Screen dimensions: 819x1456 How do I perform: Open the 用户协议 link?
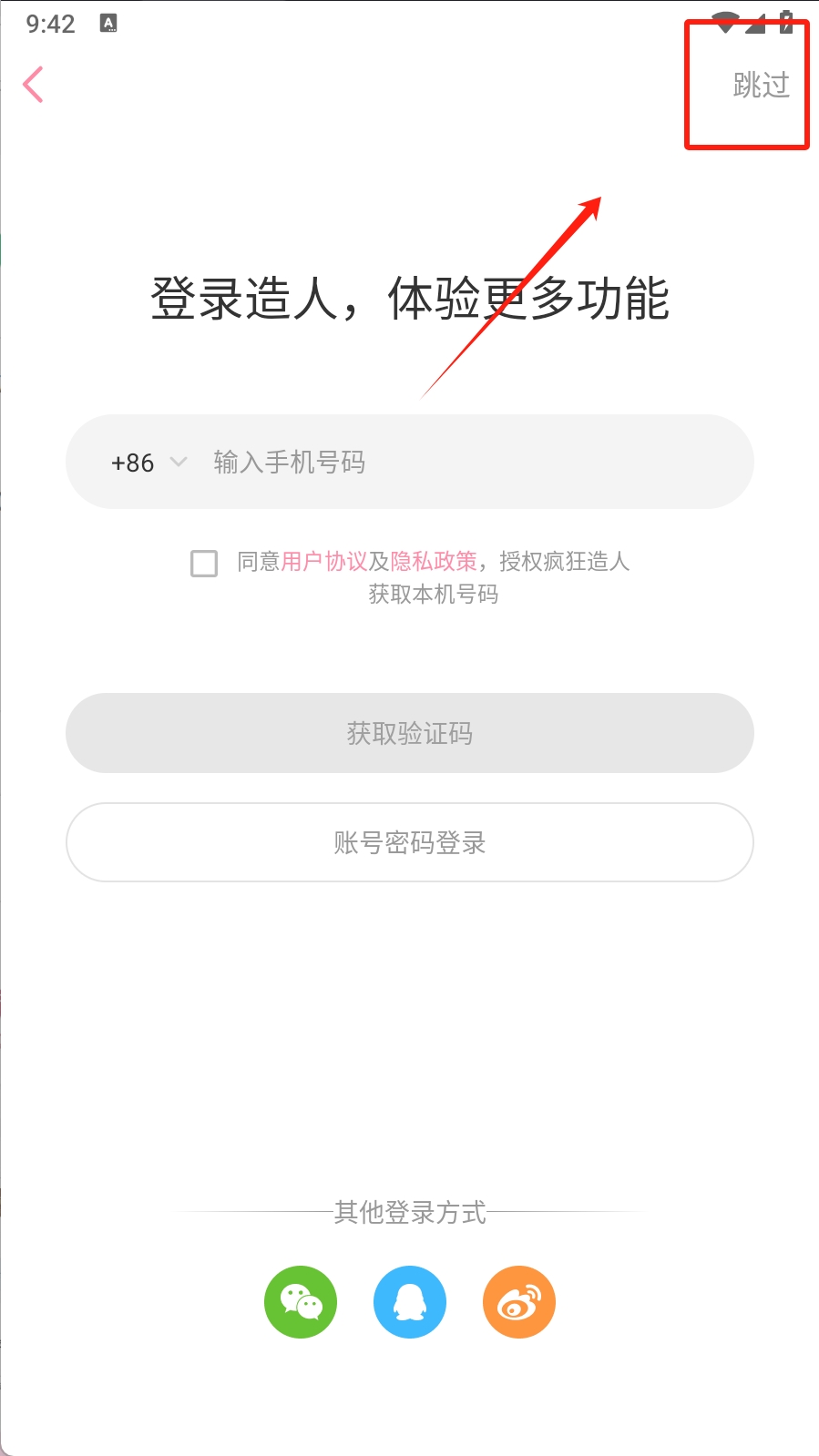pyautogui.click(x=323, y=562)
